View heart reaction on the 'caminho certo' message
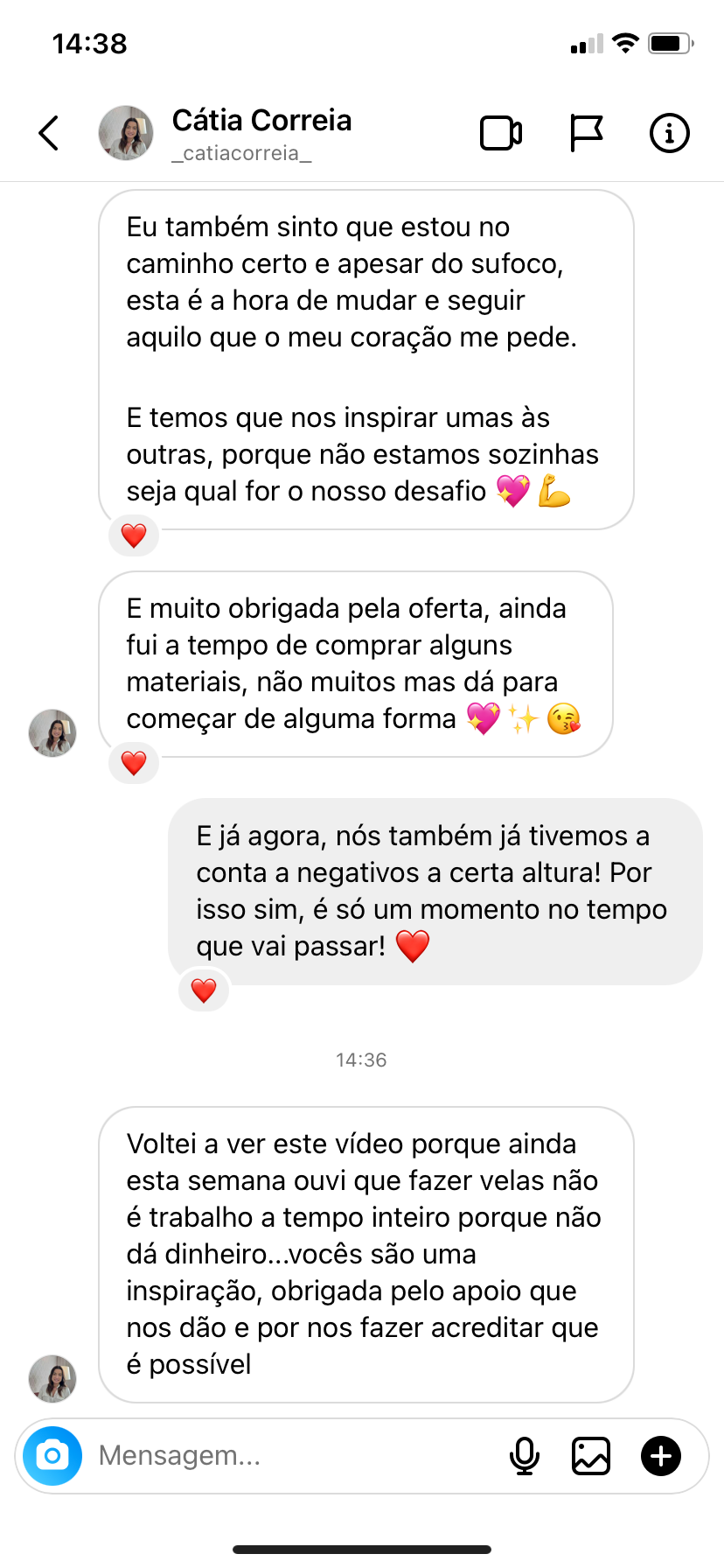Viewport: 724px width, 1568px height. click(134, 535)
